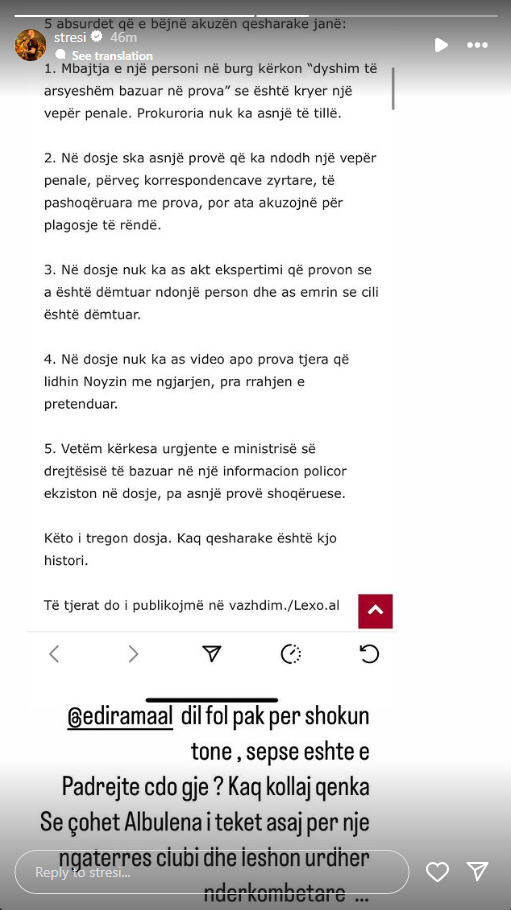Type a reply to stresi
This screenshot has width=511, height=910.
[212, 872]
